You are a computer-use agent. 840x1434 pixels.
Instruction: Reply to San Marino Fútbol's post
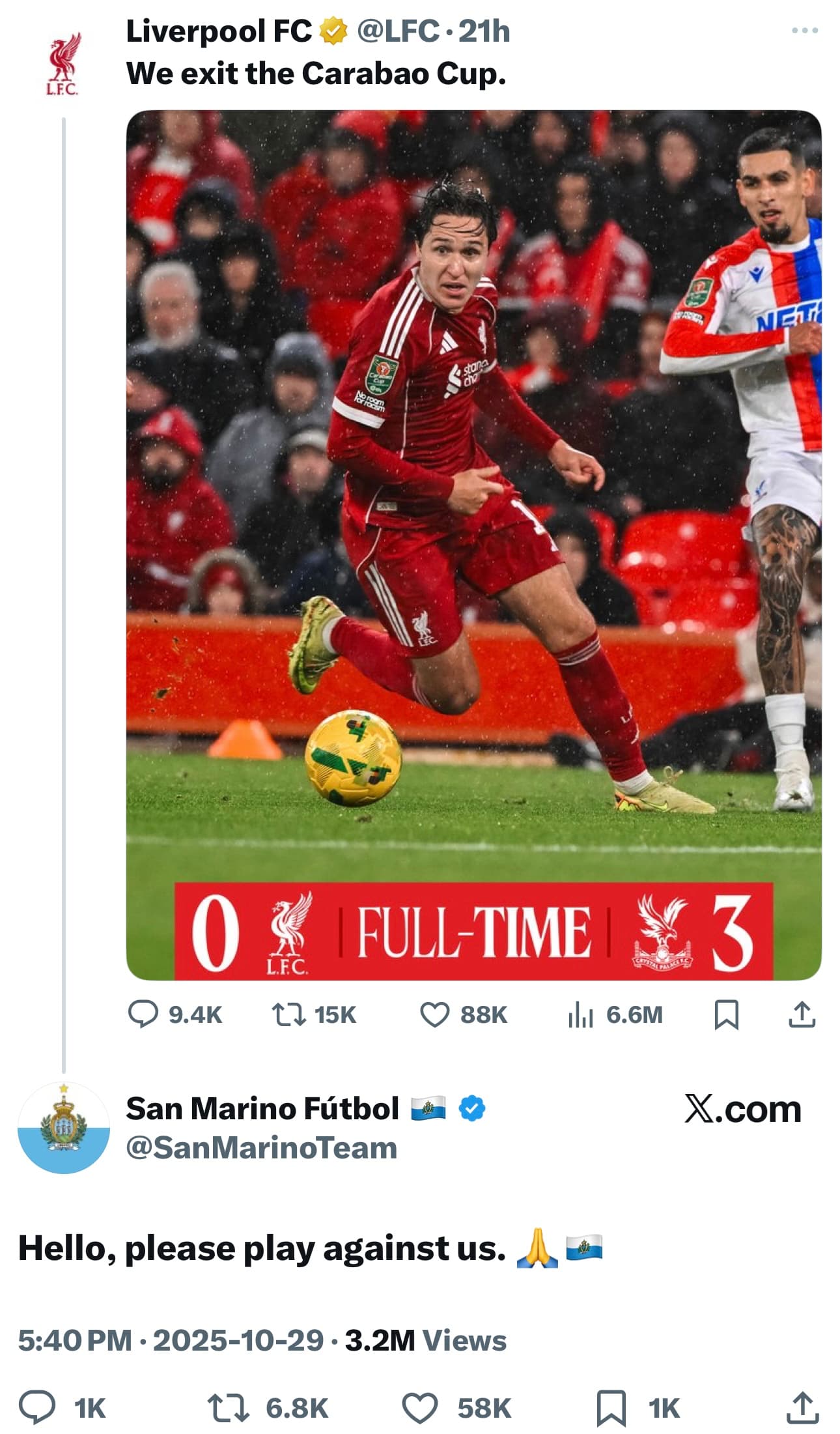point(36,1407)
